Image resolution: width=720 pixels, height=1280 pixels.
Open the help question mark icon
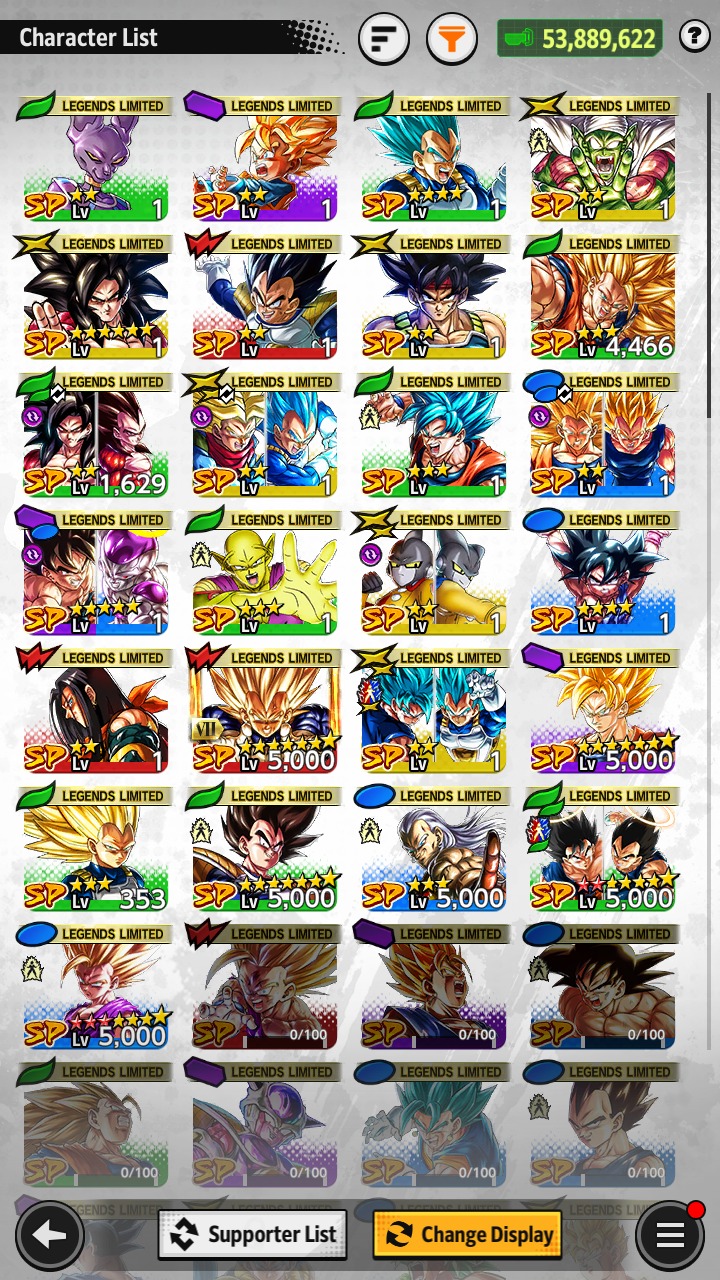pos(694,38)
